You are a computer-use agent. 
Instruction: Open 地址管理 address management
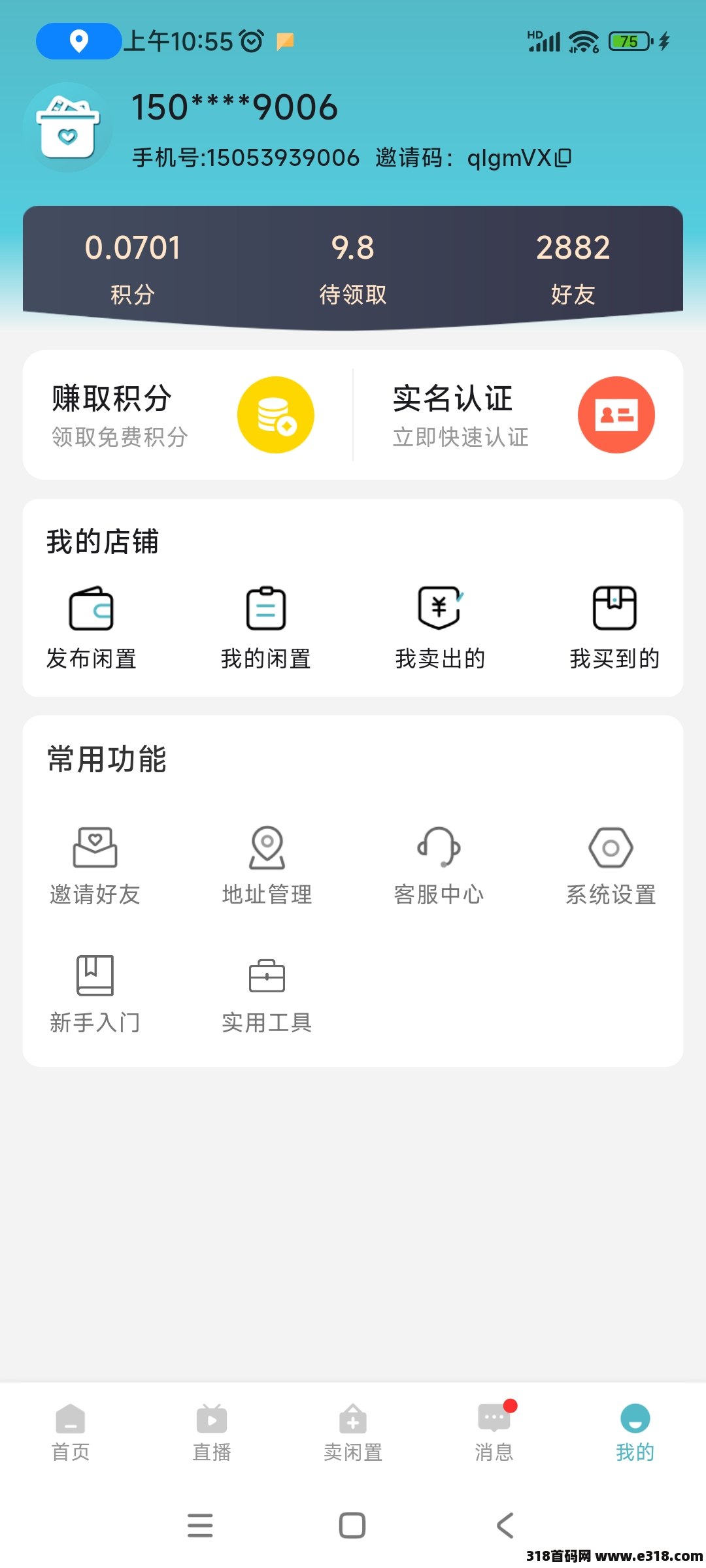pos(267,866)
